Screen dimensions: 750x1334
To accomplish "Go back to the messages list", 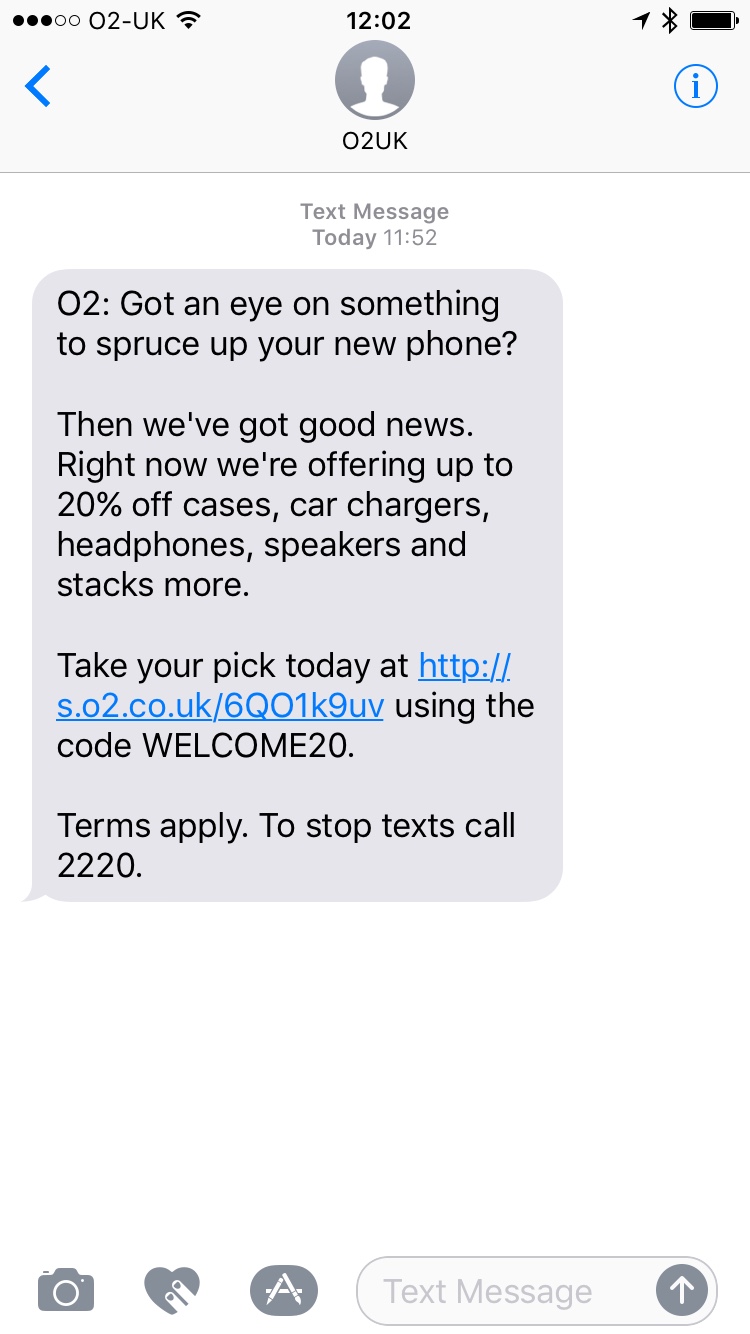I will click(38, 87).
